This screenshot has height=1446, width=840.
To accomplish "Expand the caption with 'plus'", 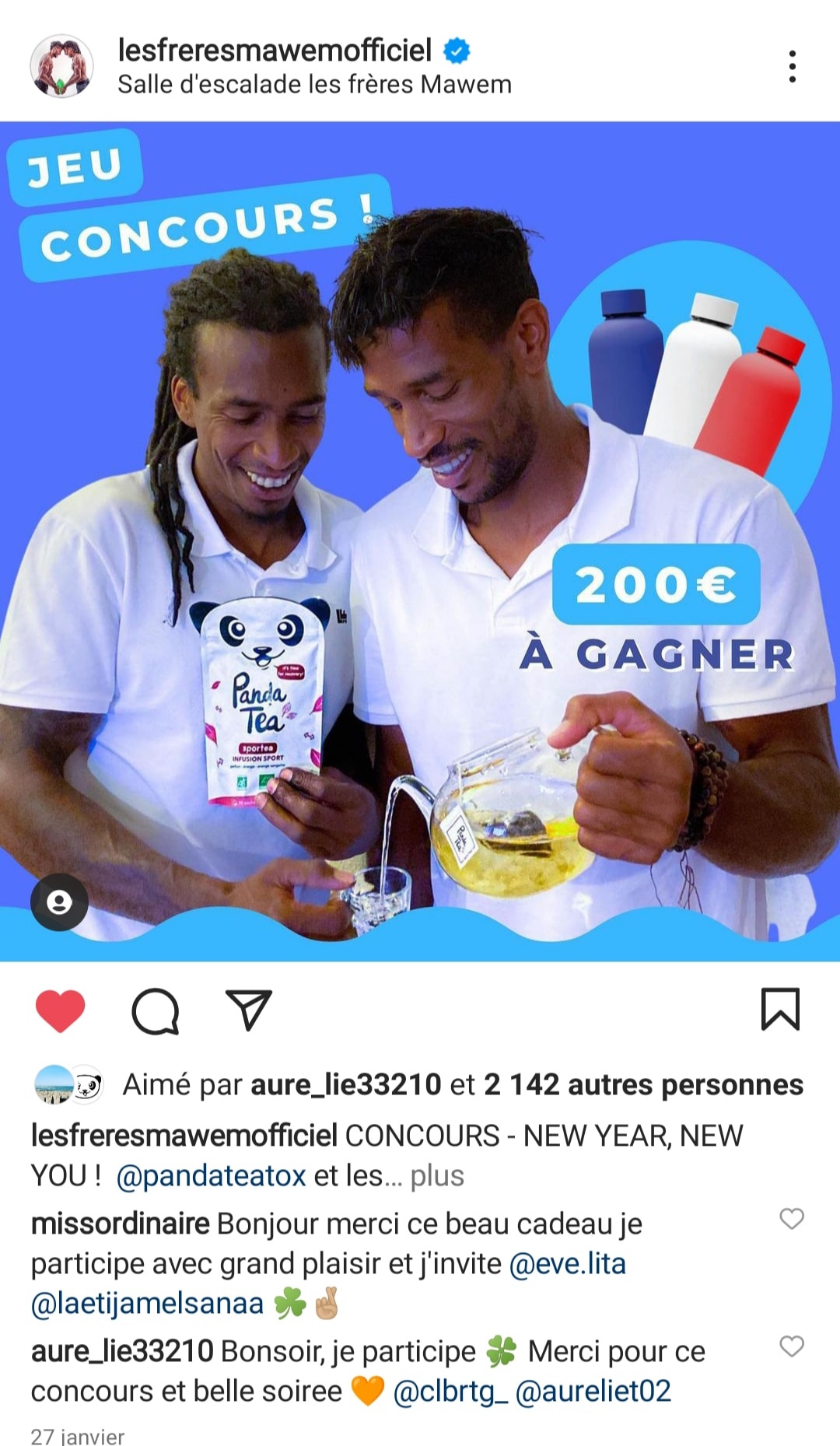I will (x=437, y=1175).
